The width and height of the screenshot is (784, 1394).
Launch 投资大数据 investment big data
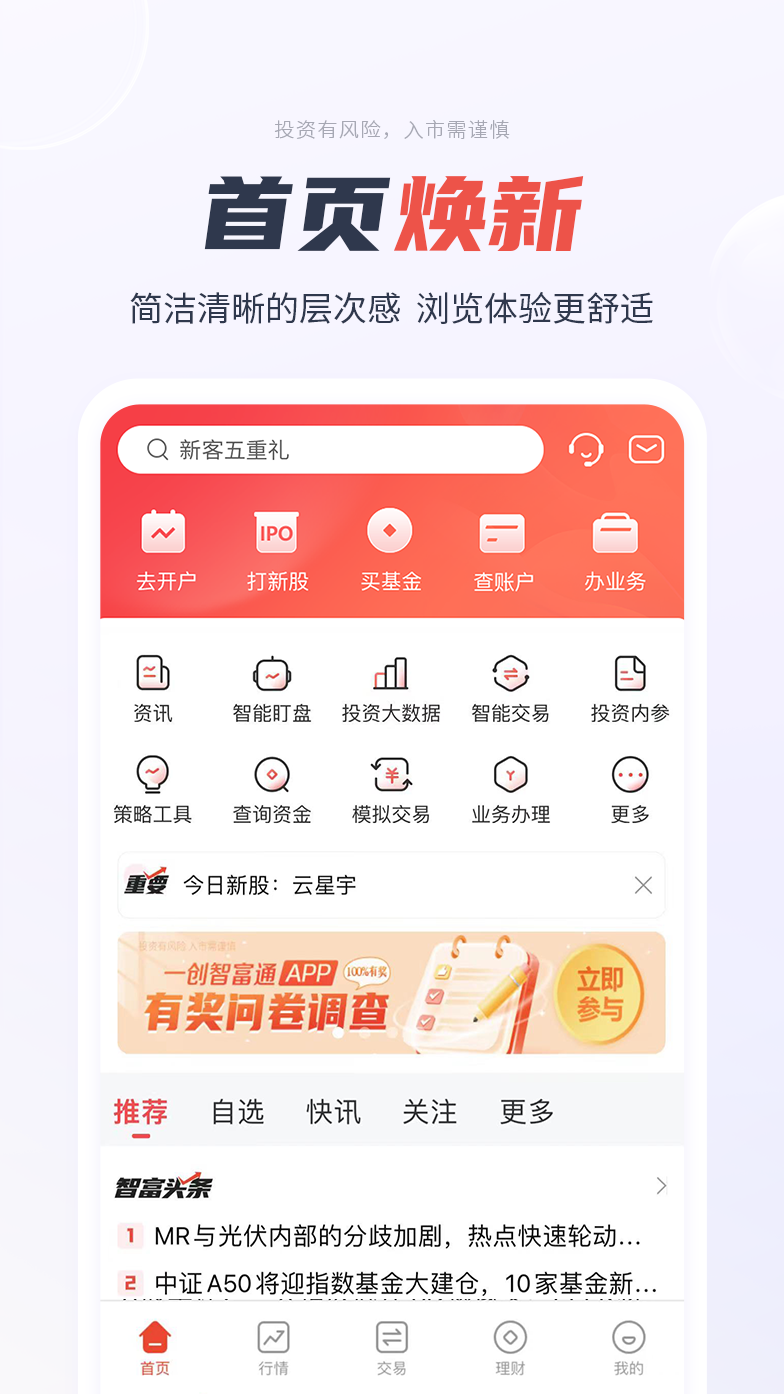(x=391, y=685)
